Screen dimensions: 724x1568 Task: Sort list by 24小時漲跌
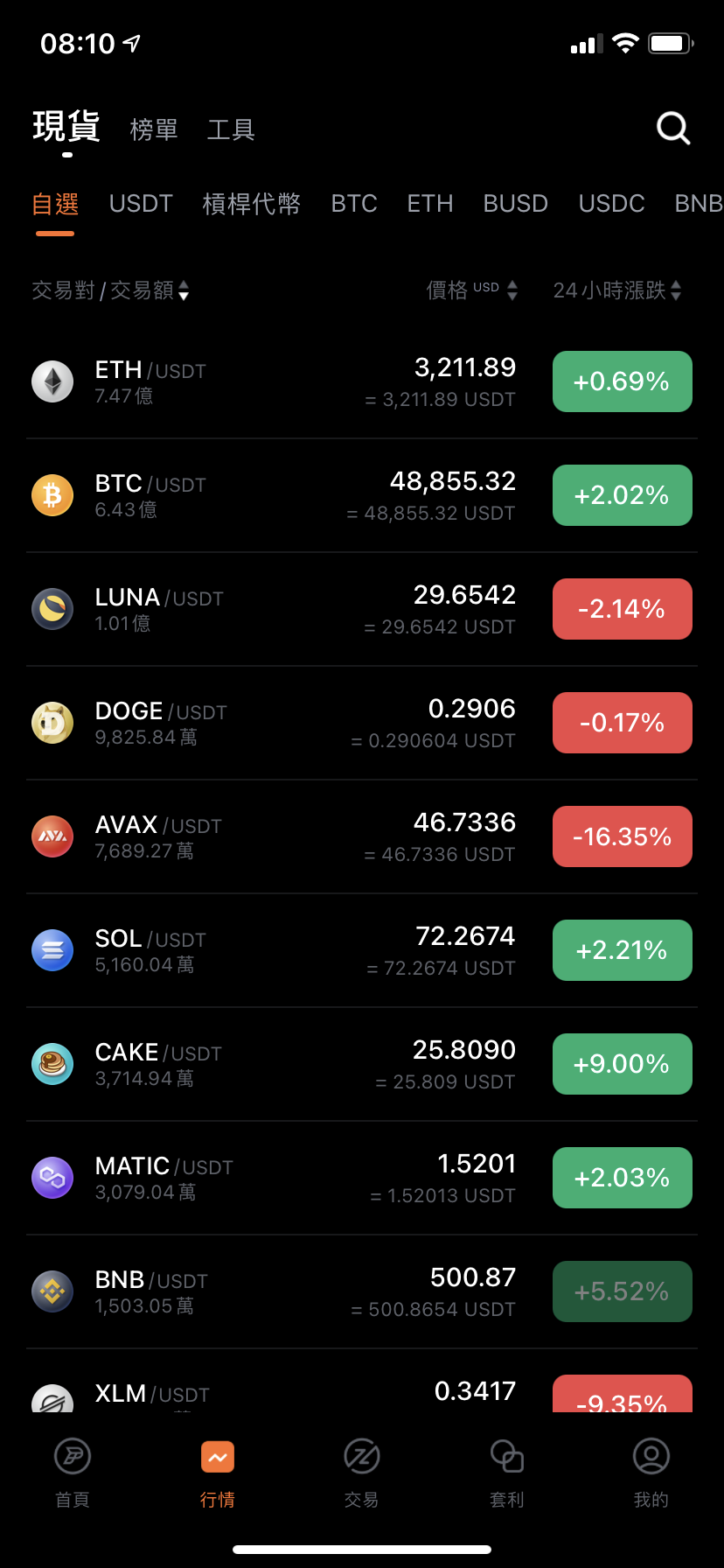617,290
